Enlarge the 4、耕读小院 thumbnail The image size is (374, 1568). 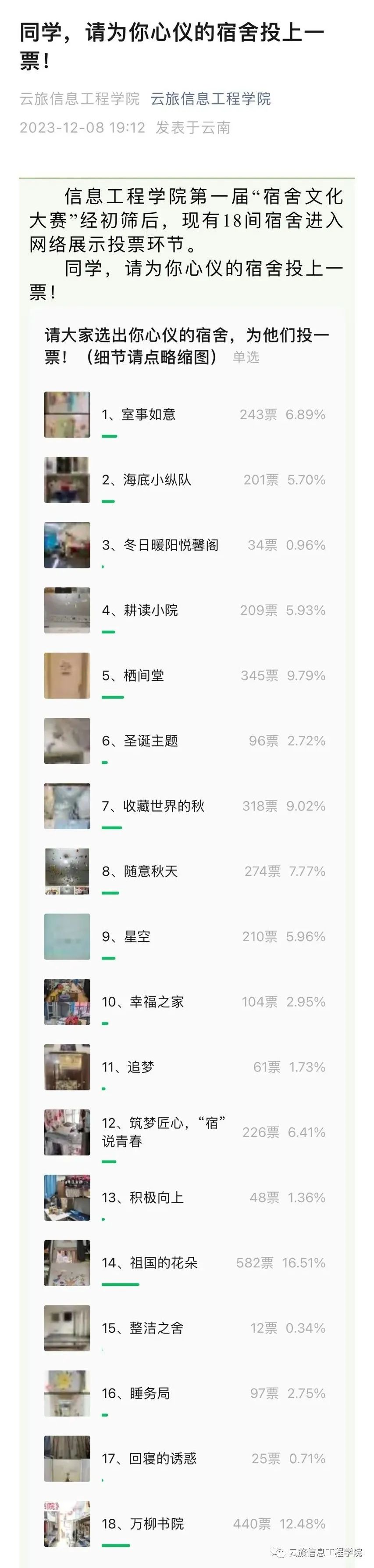67,610
